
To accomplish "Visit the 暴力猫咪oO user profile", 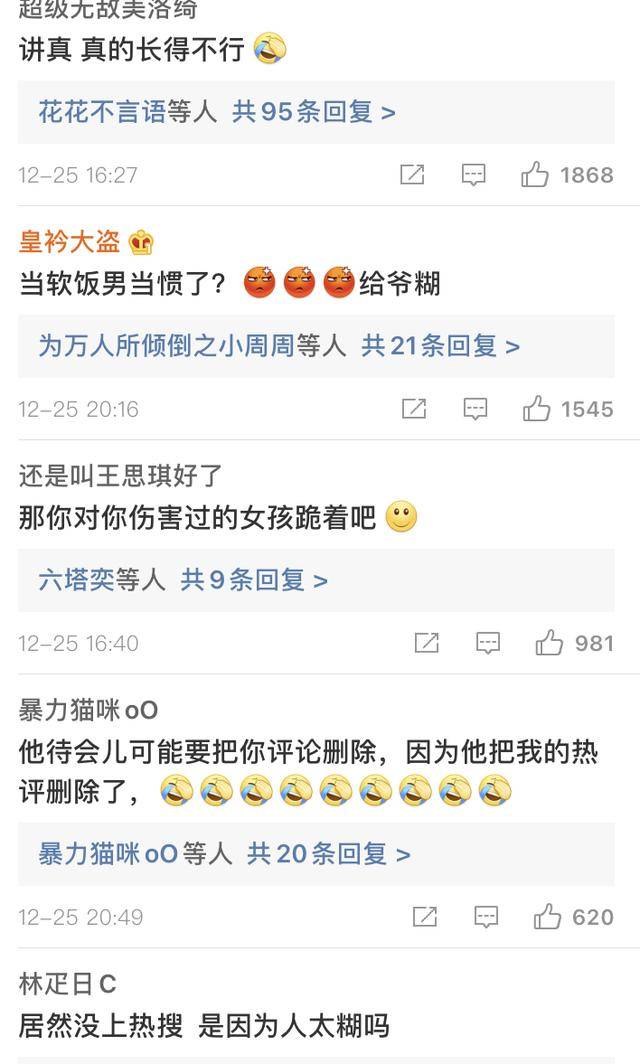I will [x=88, y=710].
